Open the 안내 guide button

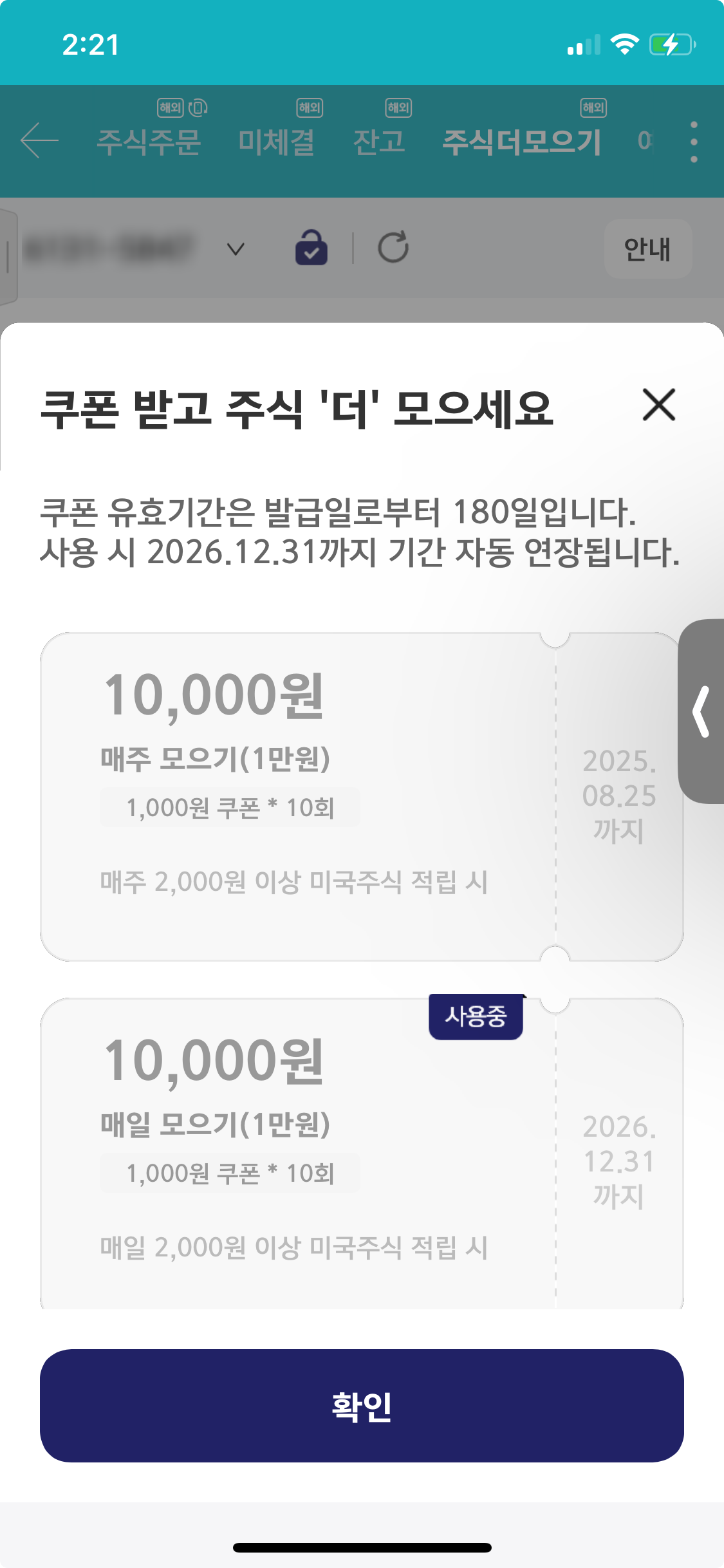[647, 248]
